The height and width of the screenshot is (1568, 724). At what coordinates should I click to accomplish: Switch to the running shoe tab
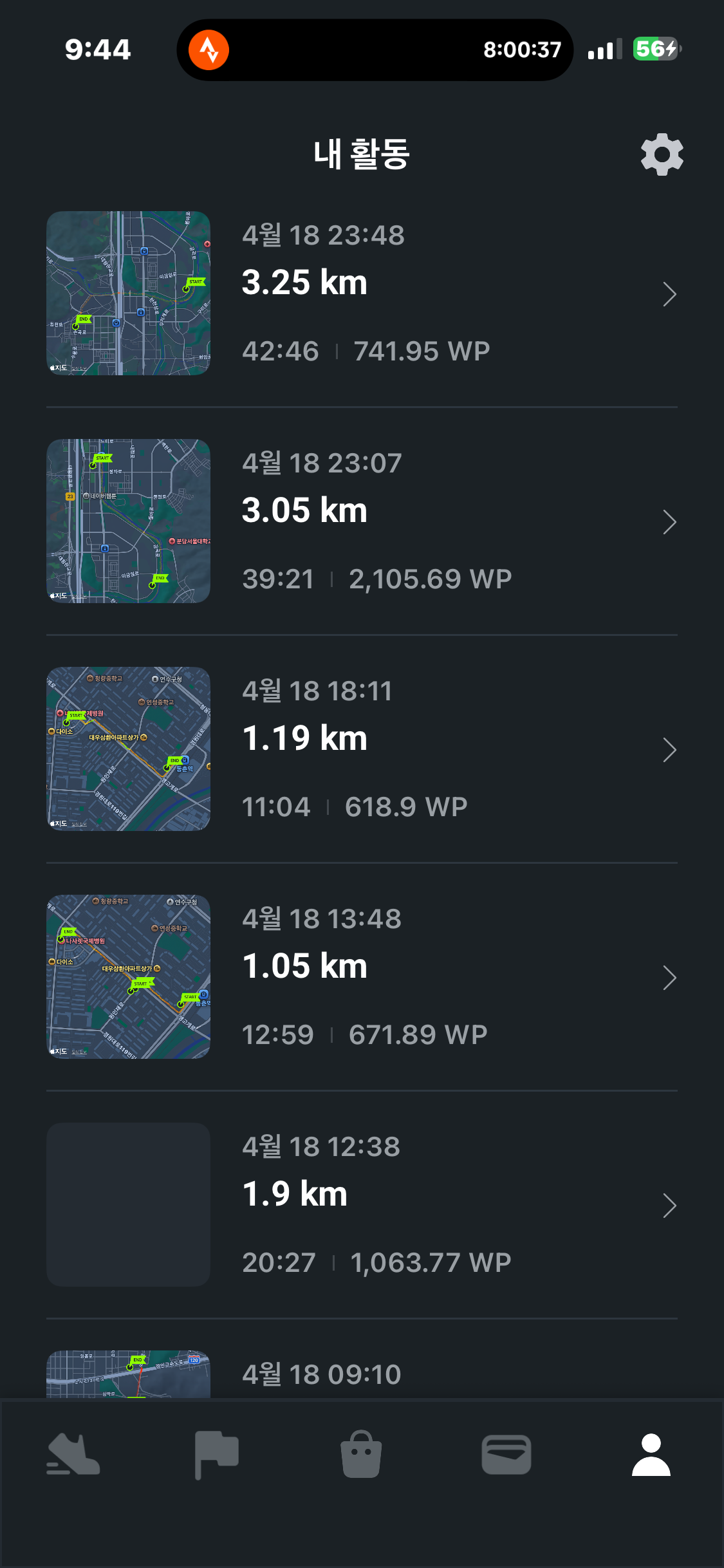point(73,1455)
